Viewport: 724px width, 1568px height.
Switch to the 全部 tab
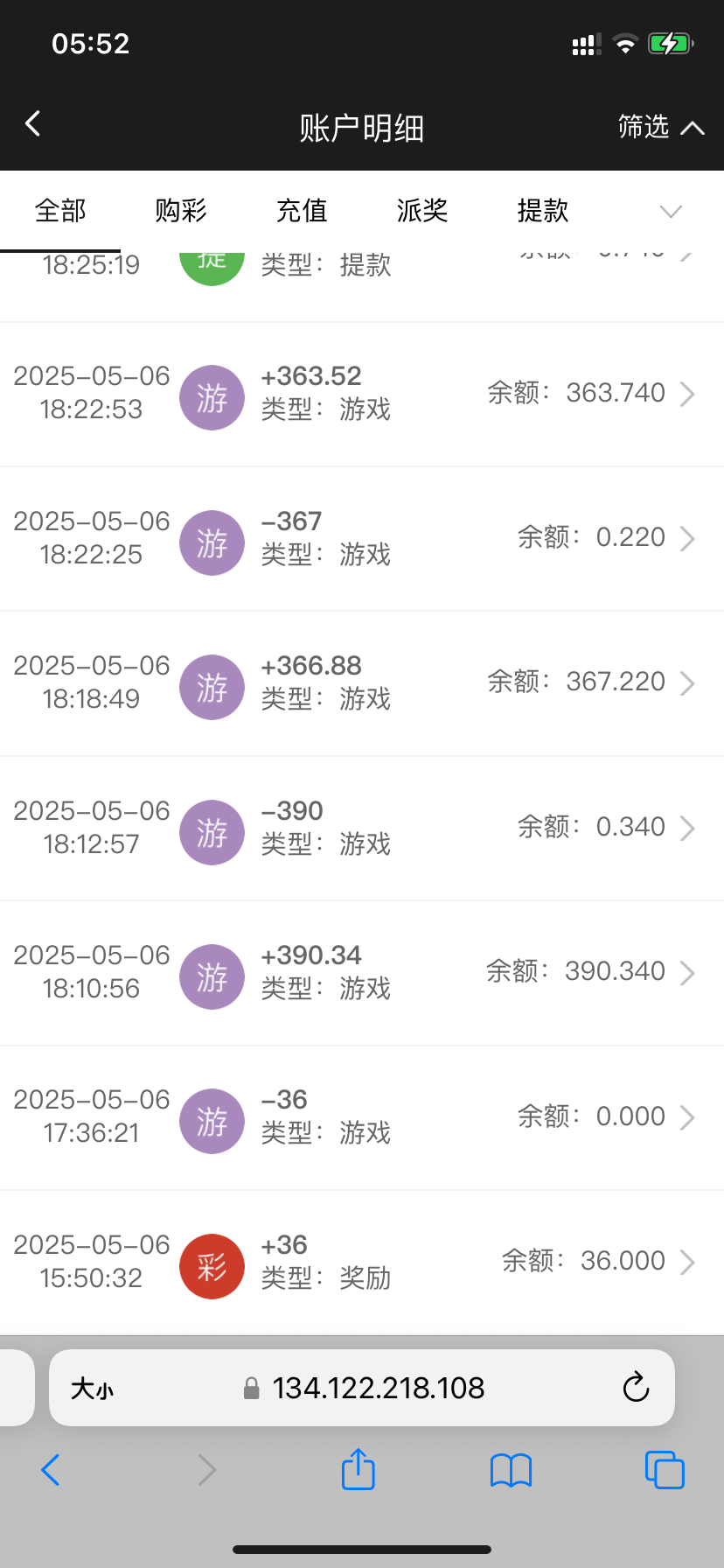(60, 211)
